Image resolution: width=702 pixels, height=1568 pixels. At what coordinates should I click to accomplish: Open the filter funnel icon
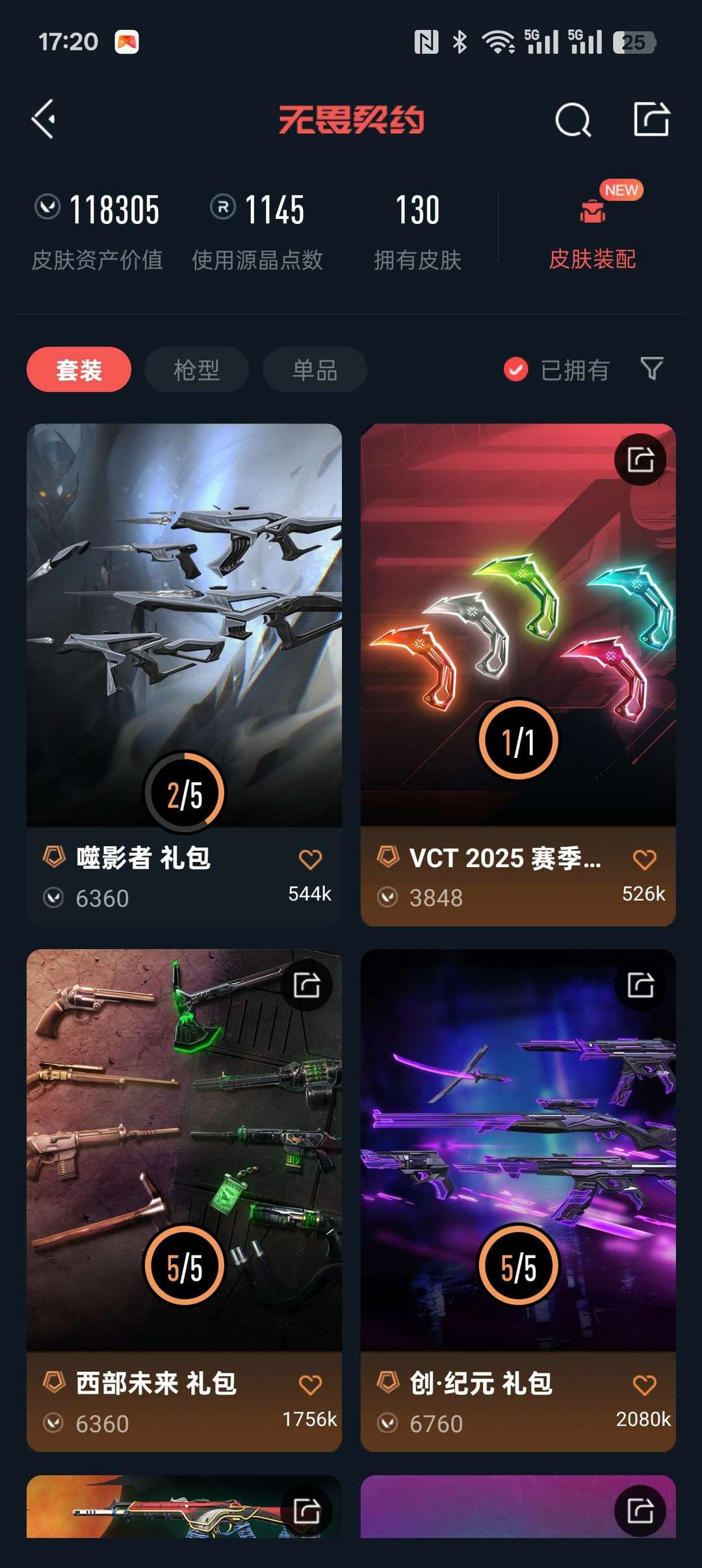click(x=652, y=368)
